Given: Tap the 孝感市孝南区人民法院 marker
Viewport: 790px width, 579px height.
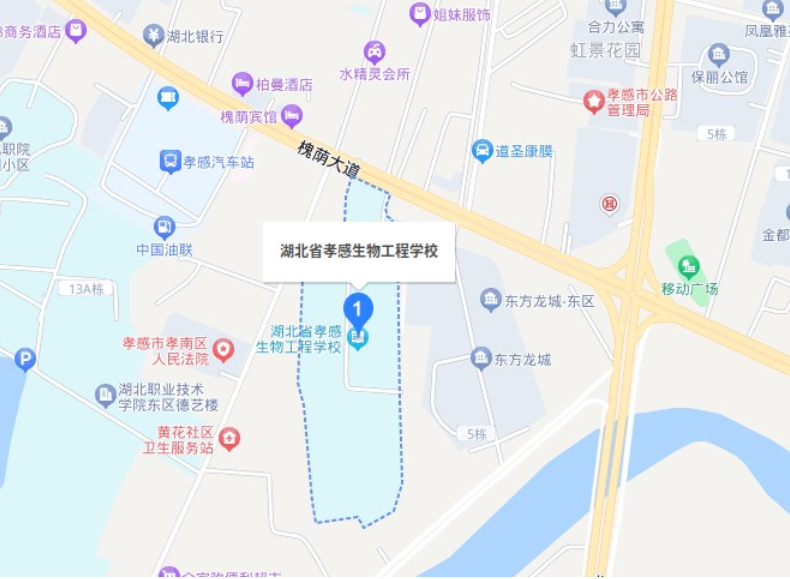Looking at the screenshot, I should (x=223, y=350).
